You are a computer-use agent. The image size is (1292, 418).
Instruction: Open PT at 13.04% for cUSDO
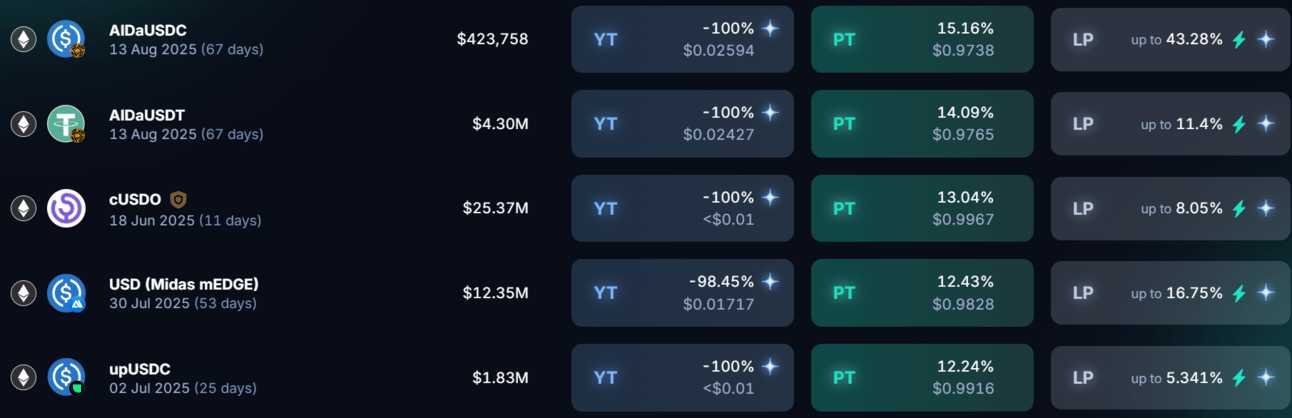(922, 208)
